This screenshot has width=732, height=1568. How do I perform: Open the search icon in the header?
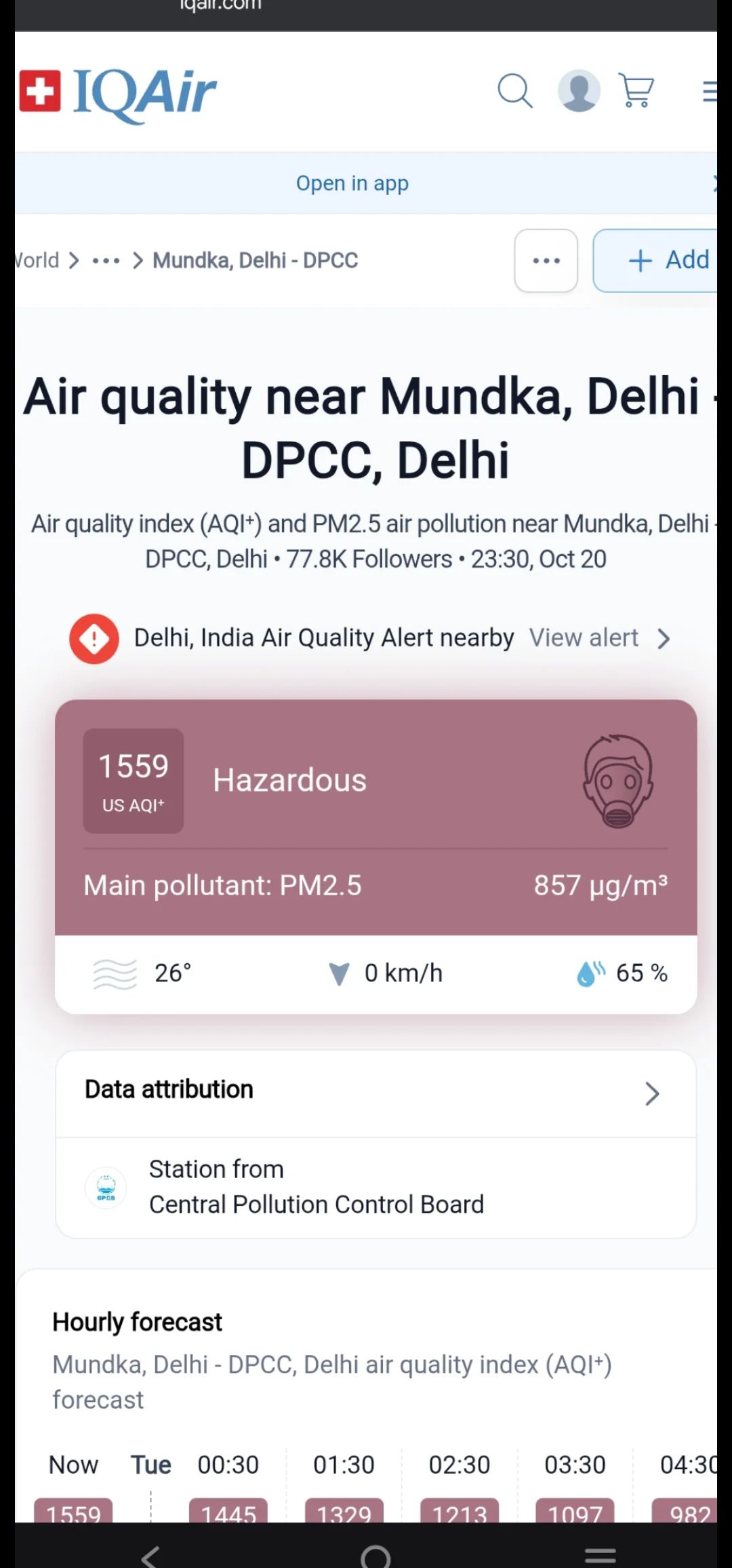click(x=515, y=91)
